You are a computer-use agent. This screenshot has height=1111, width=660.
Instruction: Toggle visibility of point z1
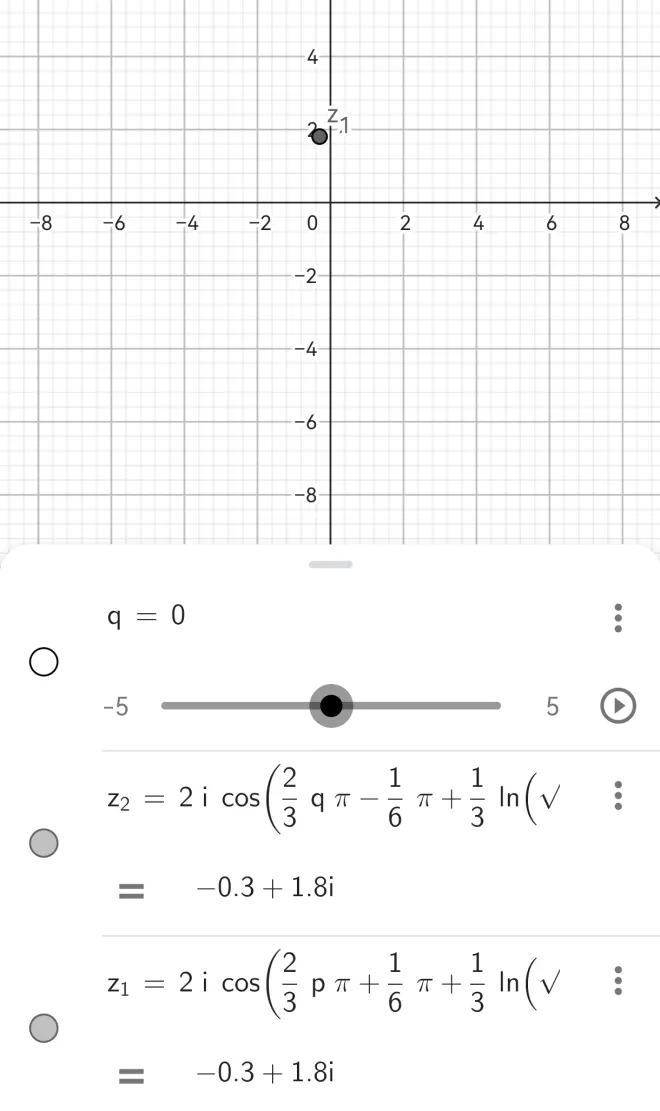pyautogui.click(x=43, y=1027)
